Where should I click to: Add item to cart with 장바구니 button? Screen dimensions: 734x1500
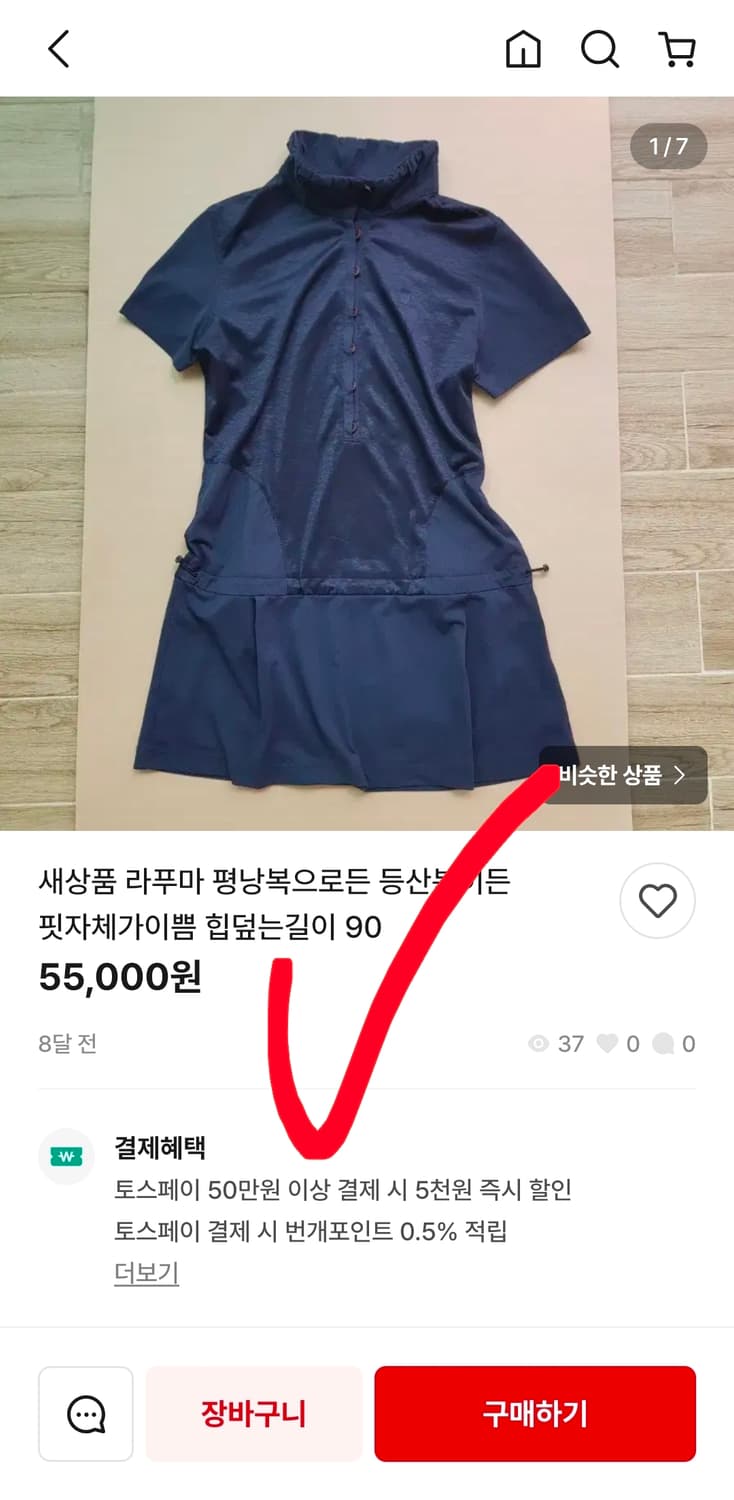[253, 1413]
